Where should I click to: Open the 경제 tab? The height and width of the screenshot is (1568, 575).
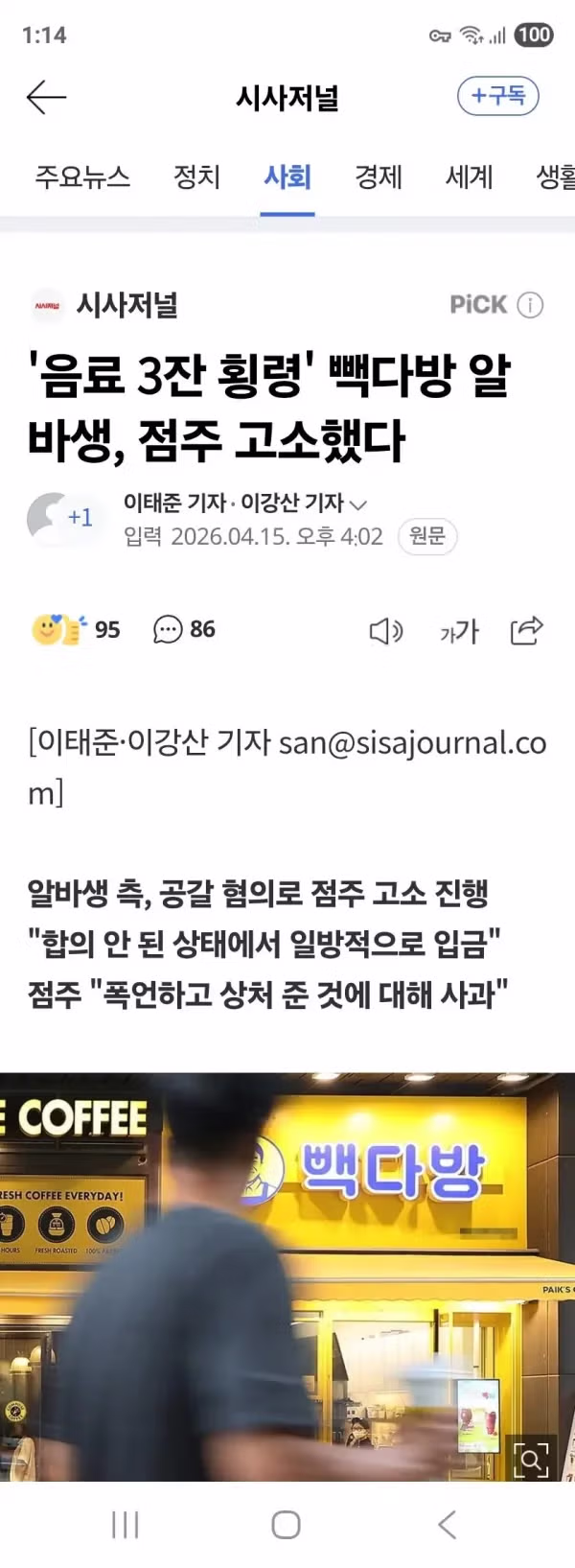[x=379, y=176]
